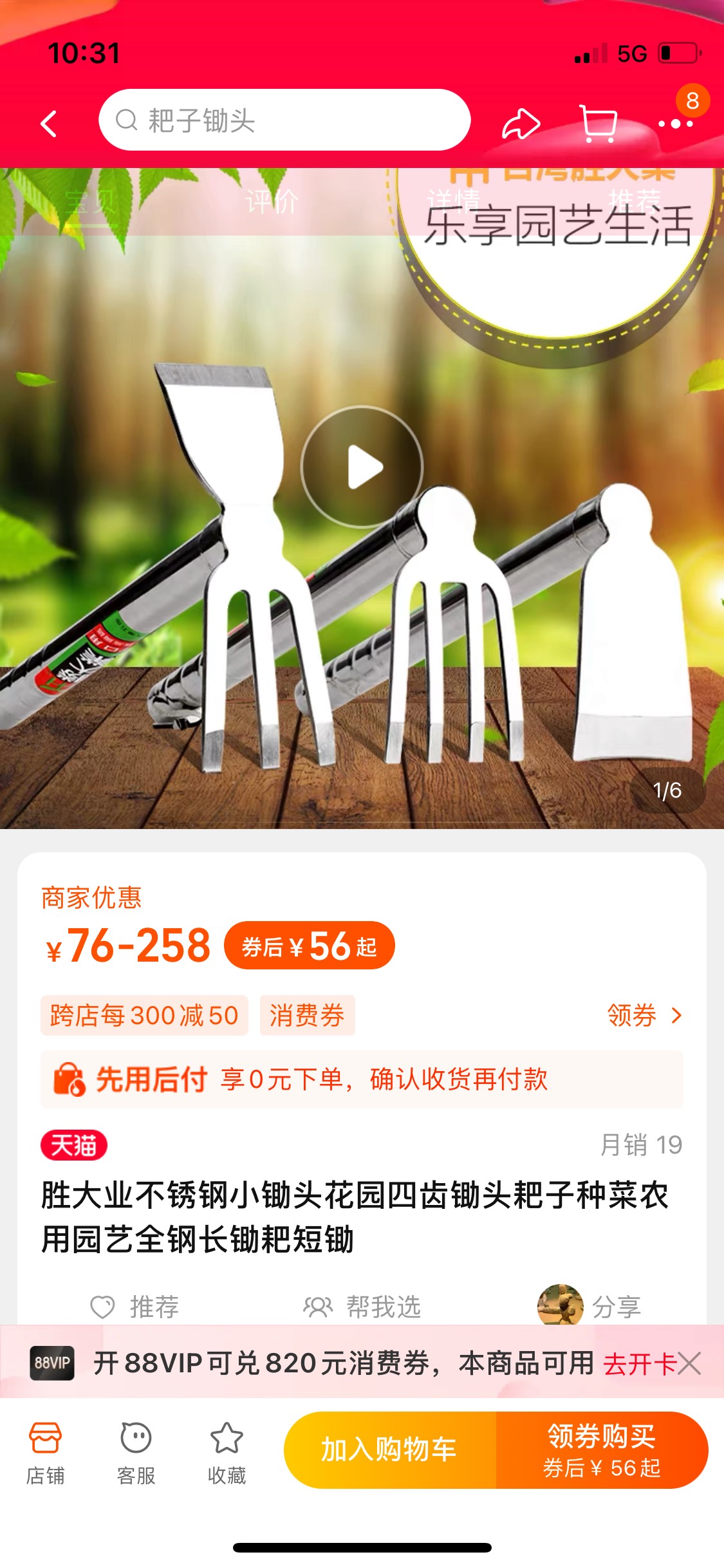Switch to the 推荐 tab
This screenshot has width=724, height=1568.
tap(635, 201)
